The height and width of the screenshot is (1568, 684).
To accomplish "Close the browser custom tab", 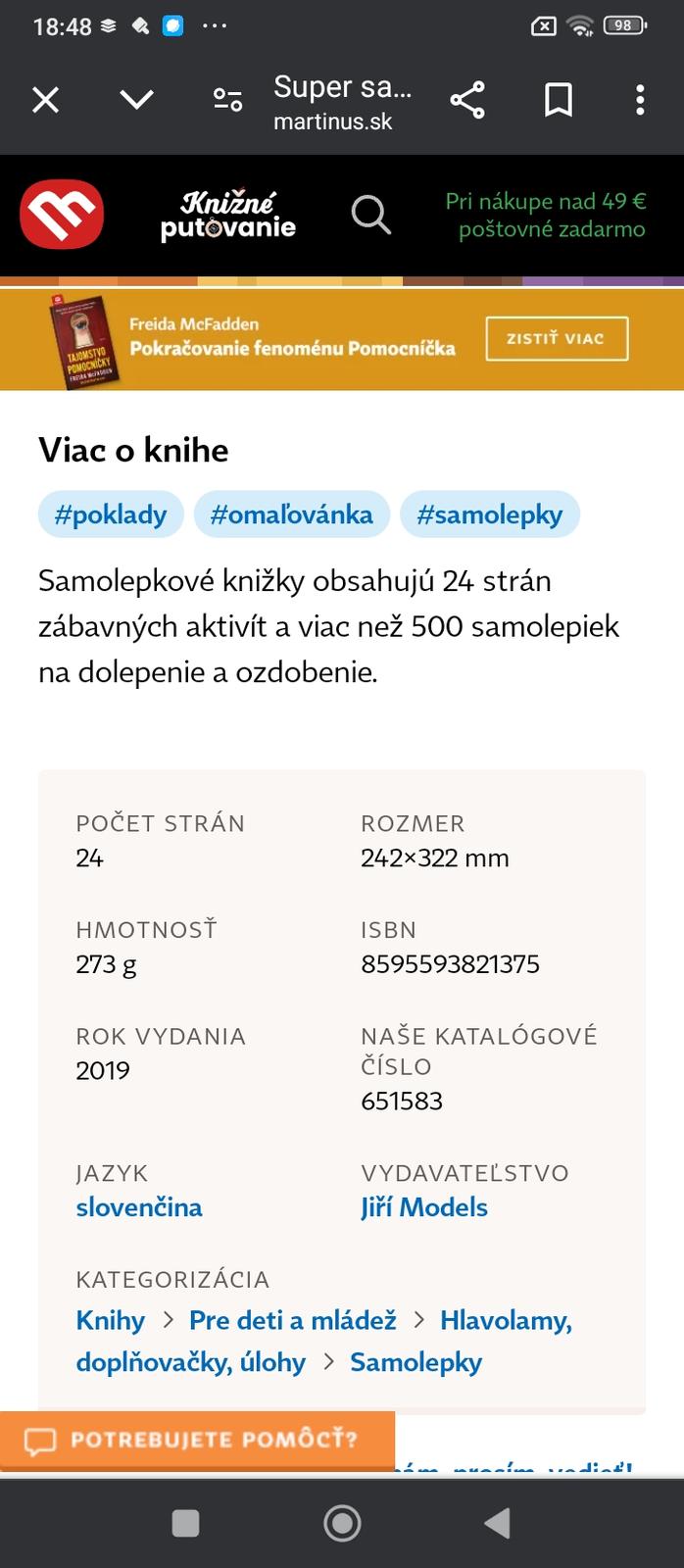I will [x=46, y=100].
